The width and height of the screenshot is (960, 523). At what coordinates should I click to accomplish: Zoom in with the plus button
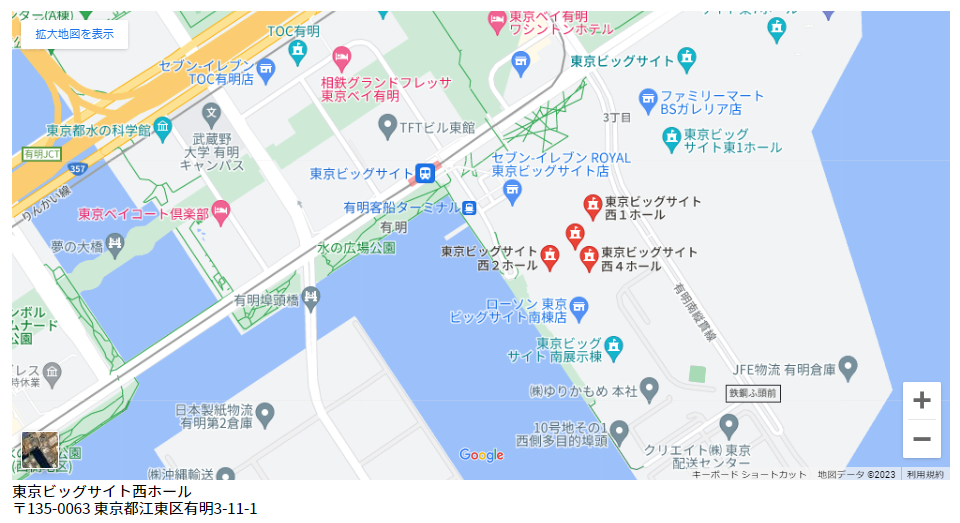[921, 401]
